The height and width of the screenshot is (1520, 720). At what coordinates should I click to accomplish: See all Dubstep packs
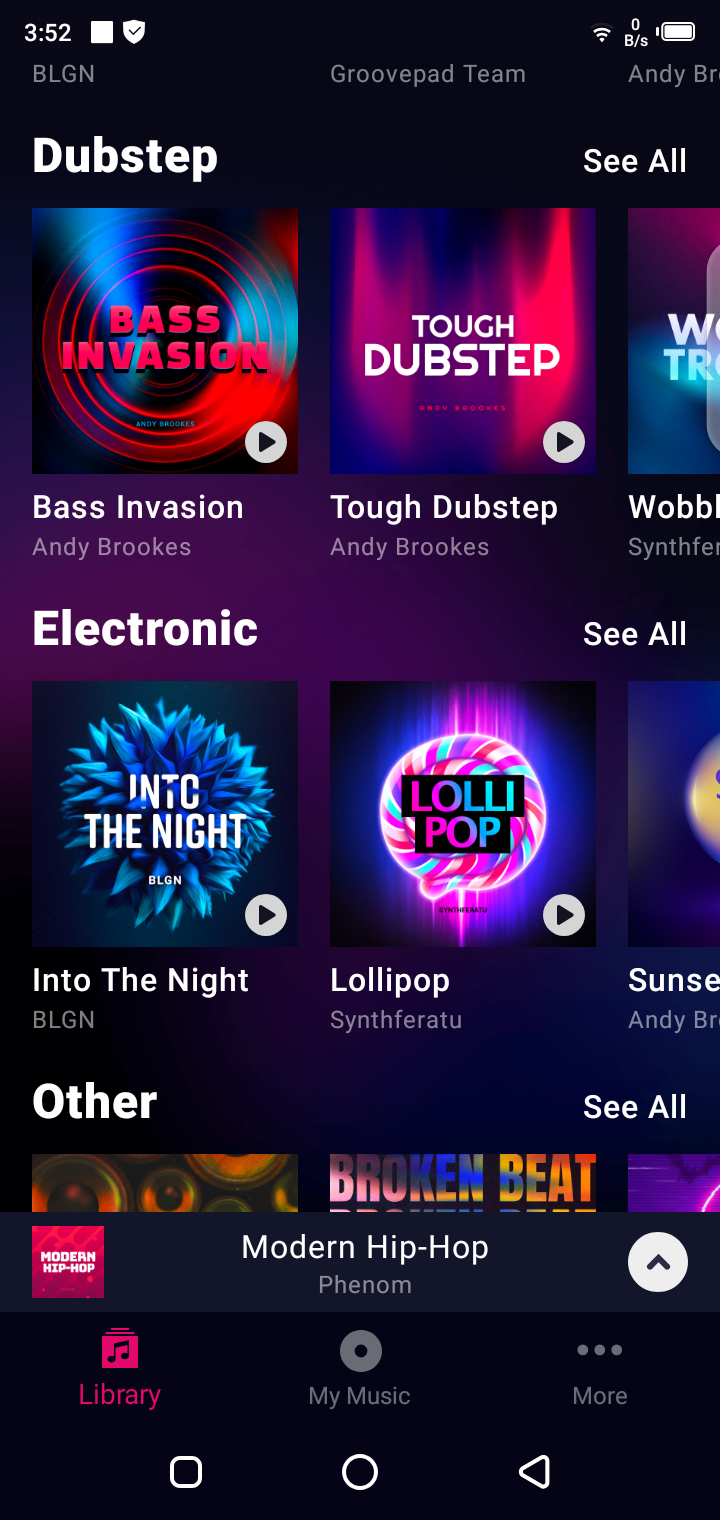(x=634, y=161)
